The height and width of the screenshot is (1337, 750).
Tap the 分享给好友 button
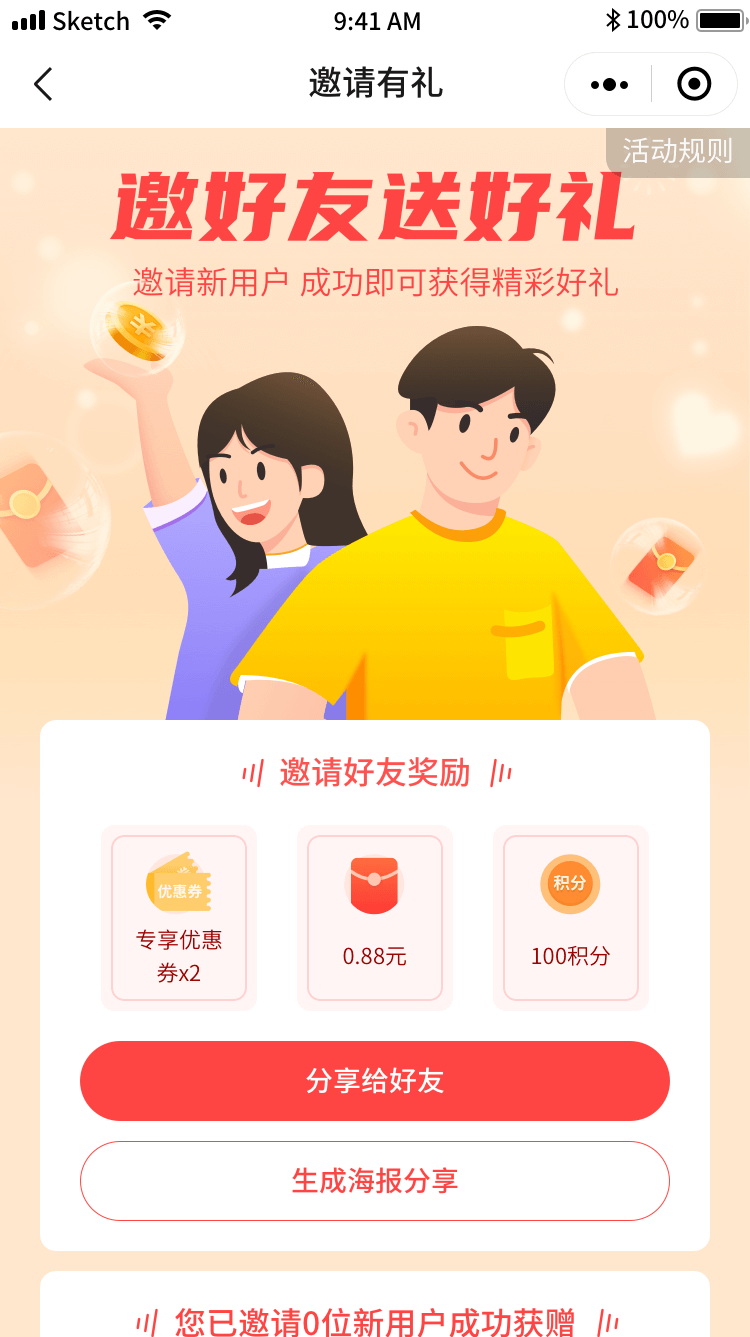click(x=375, y=1081)
